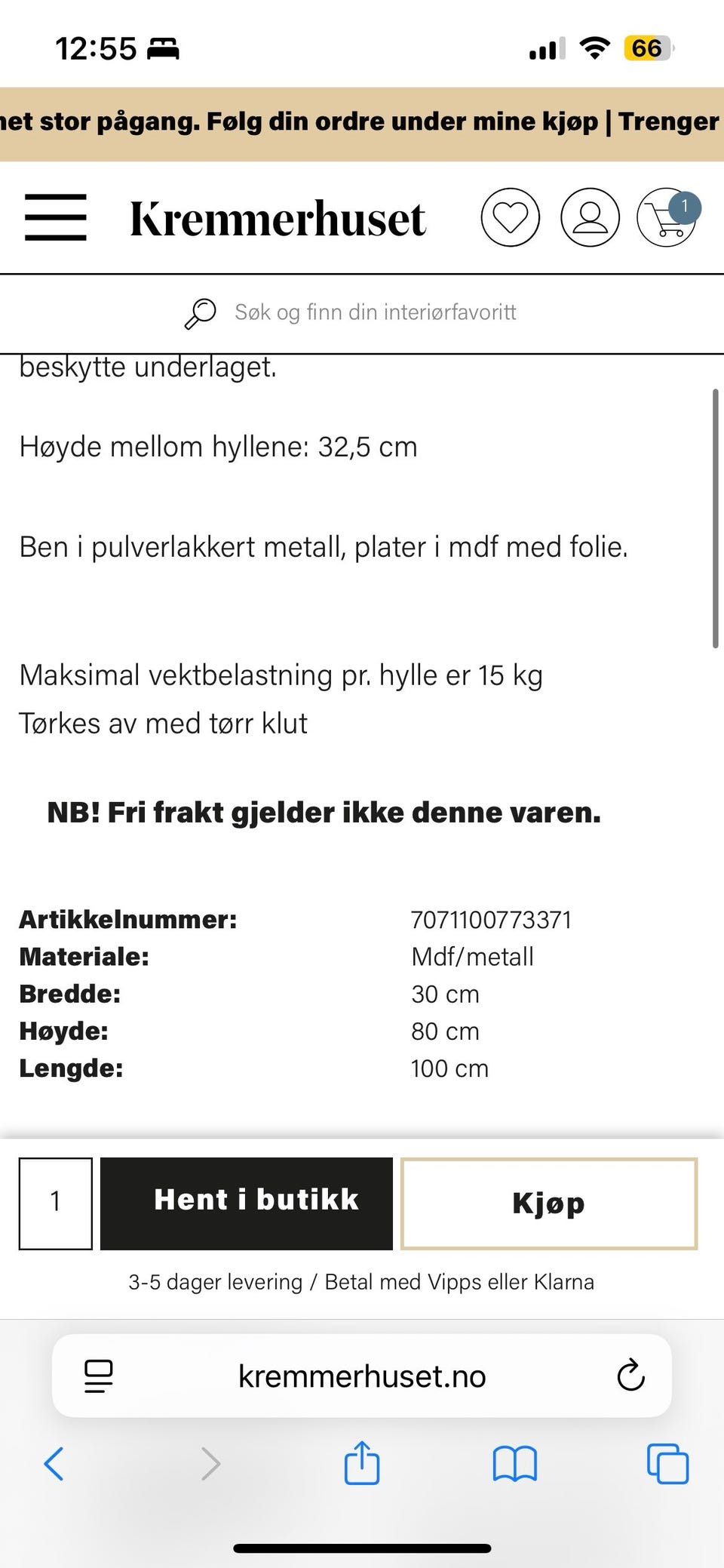Open the wishlist heart icon
This screenshot has width=724, height=1568.
click(x=511, y=217)
